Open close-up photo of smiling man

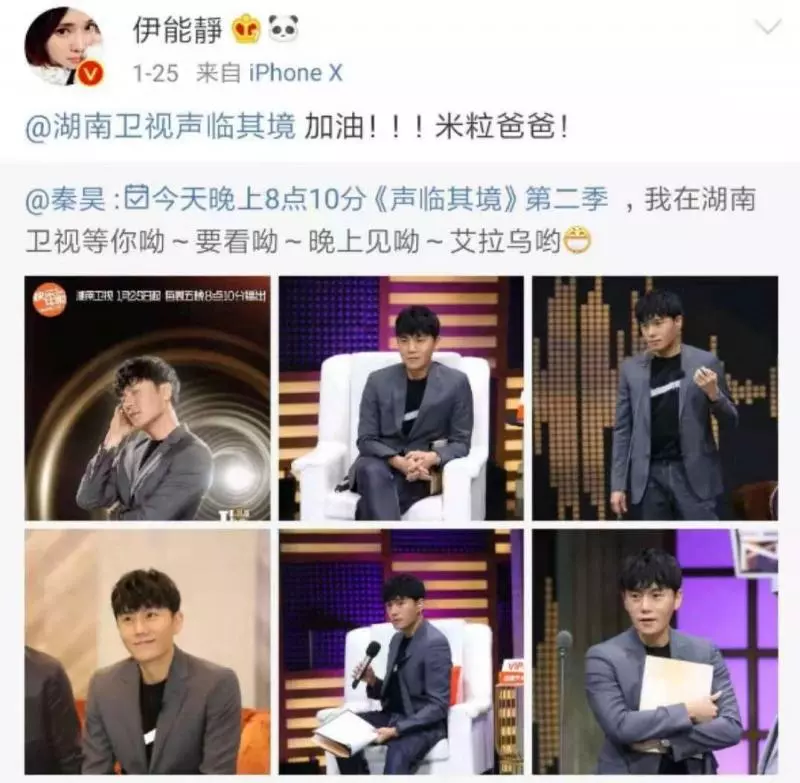(147, 651)
